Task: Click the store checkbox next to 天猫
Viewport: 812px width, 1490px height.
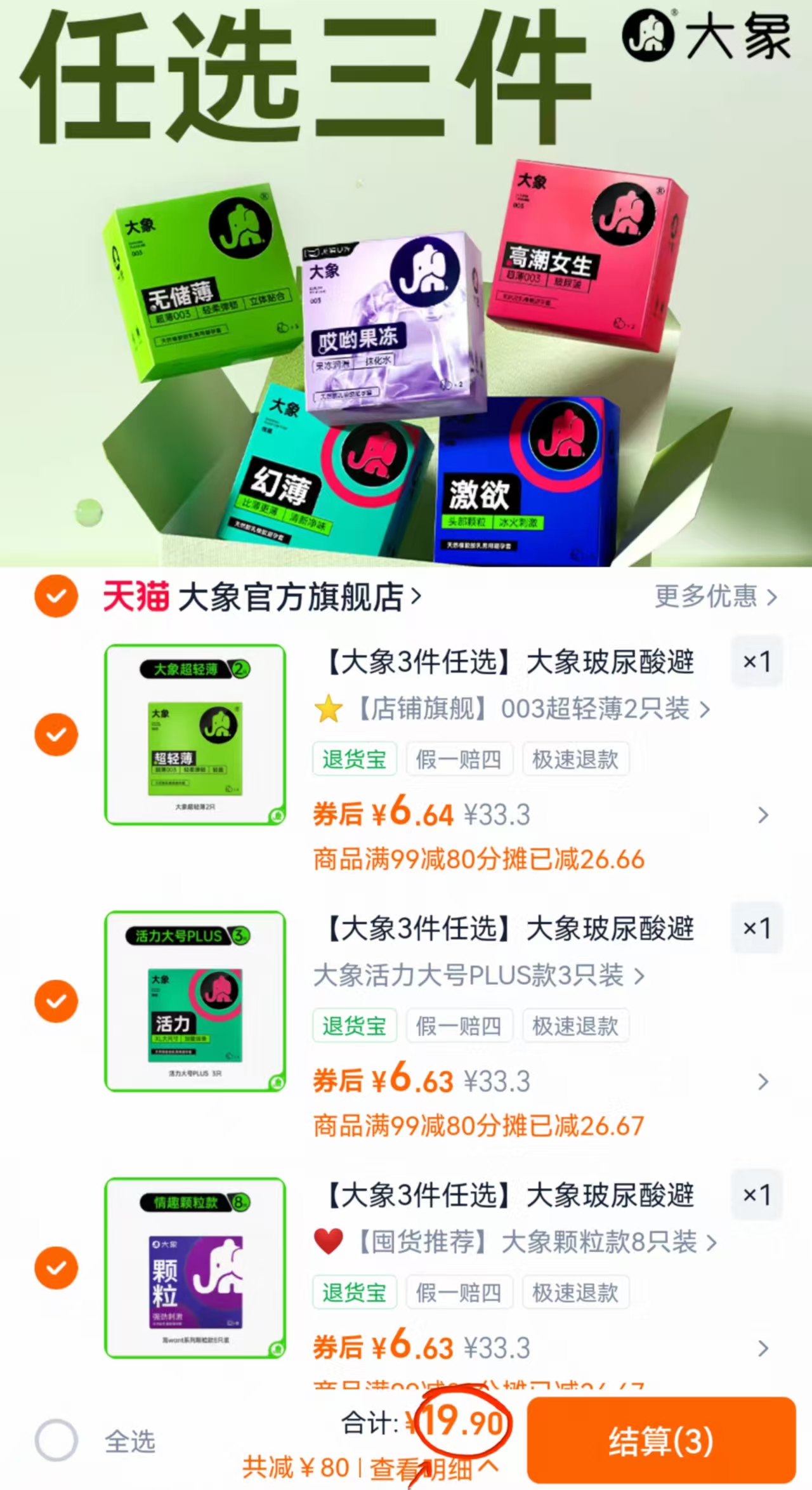Action: (x=55, y=595)
